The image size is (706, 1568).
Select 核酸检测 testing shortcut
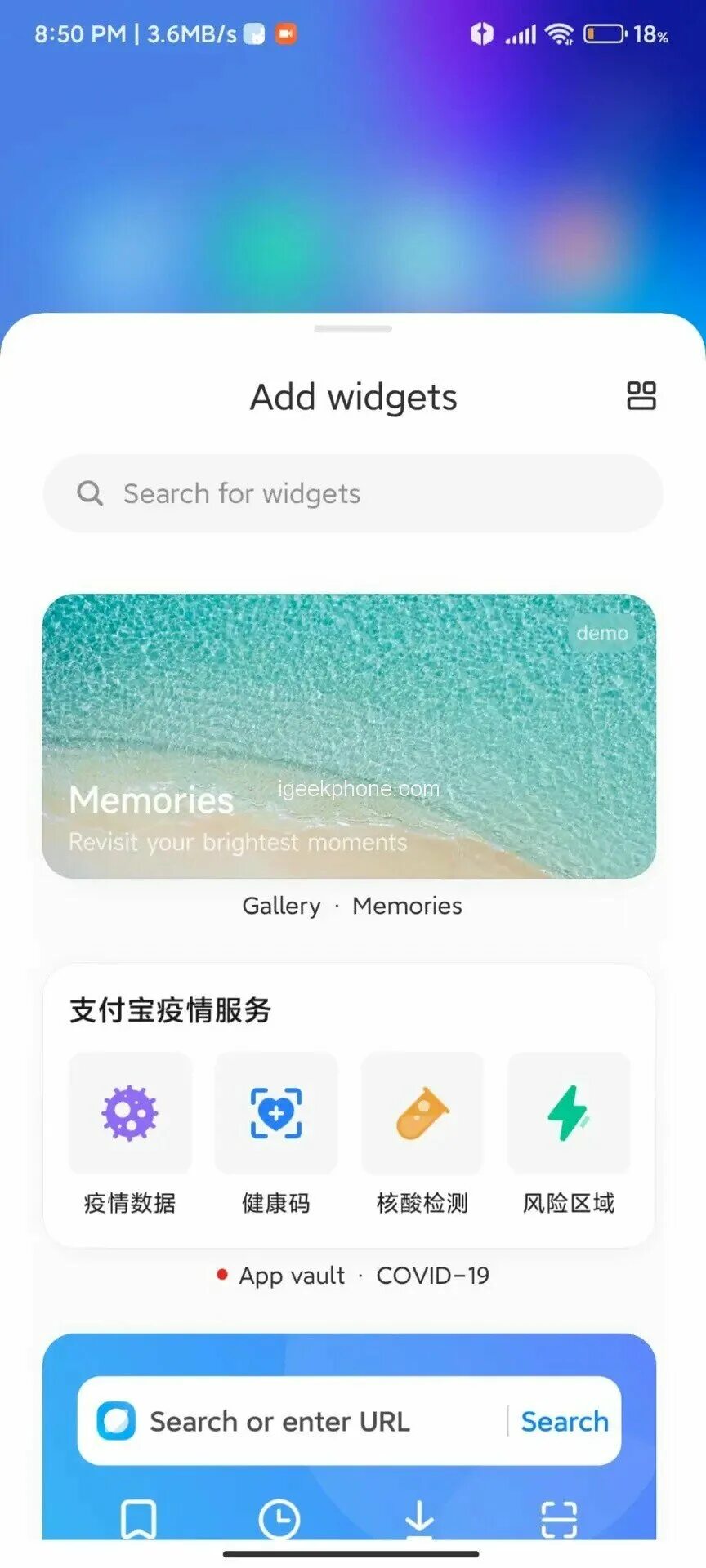click(x=422, y=1114)
